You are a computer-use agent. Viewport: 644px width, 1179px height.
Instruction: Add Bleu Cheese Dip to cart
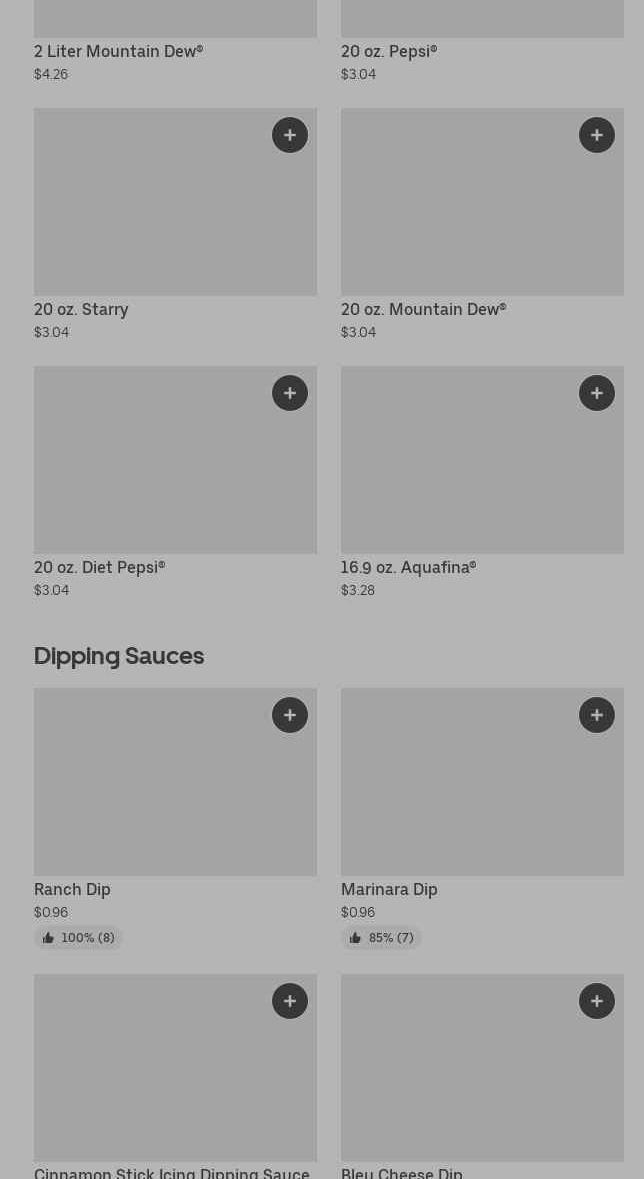pos(597,1001)
